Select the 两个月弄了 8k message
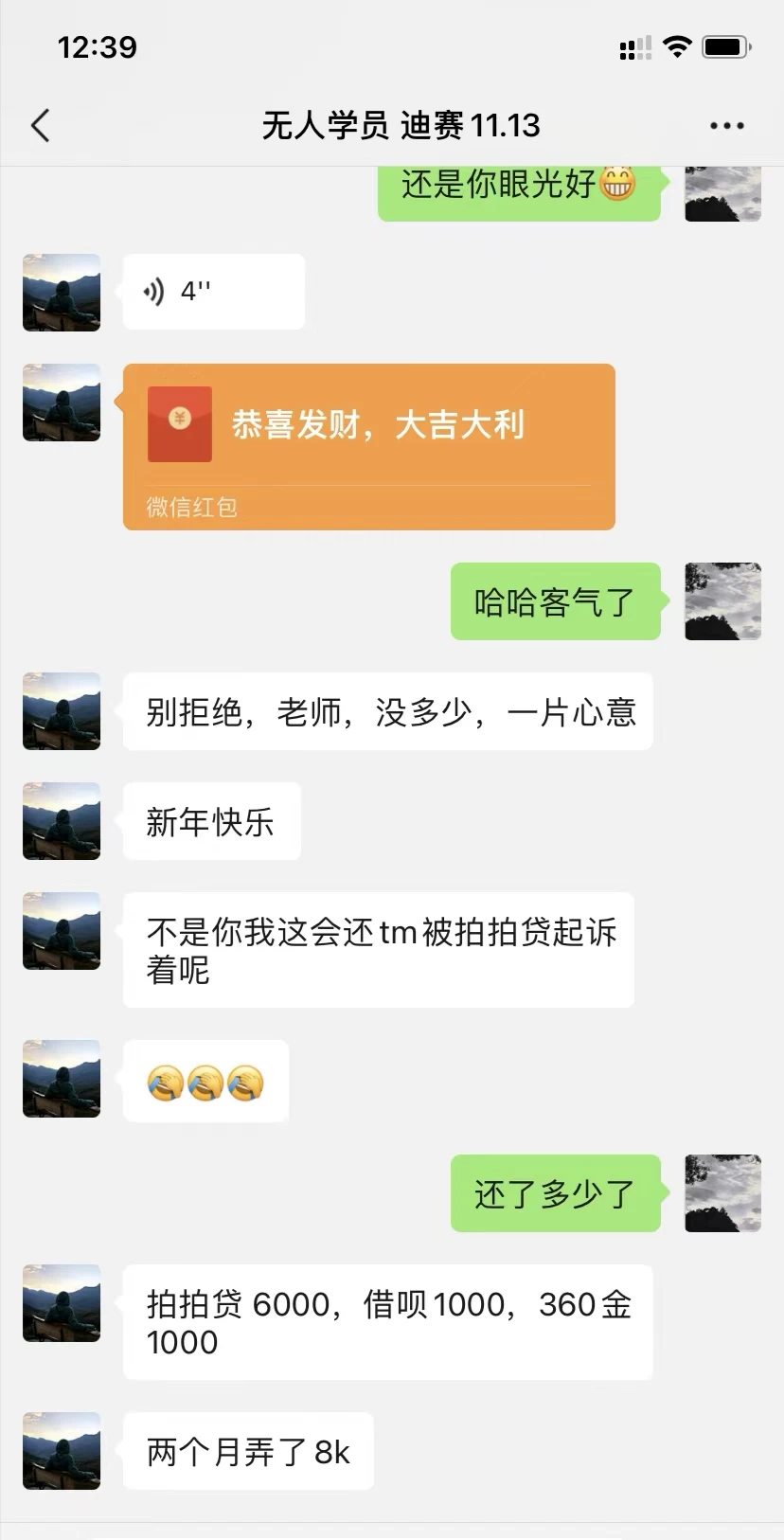Image resolution: width=784 pixels, height=1540 pixels. (x=247, y=1451)
